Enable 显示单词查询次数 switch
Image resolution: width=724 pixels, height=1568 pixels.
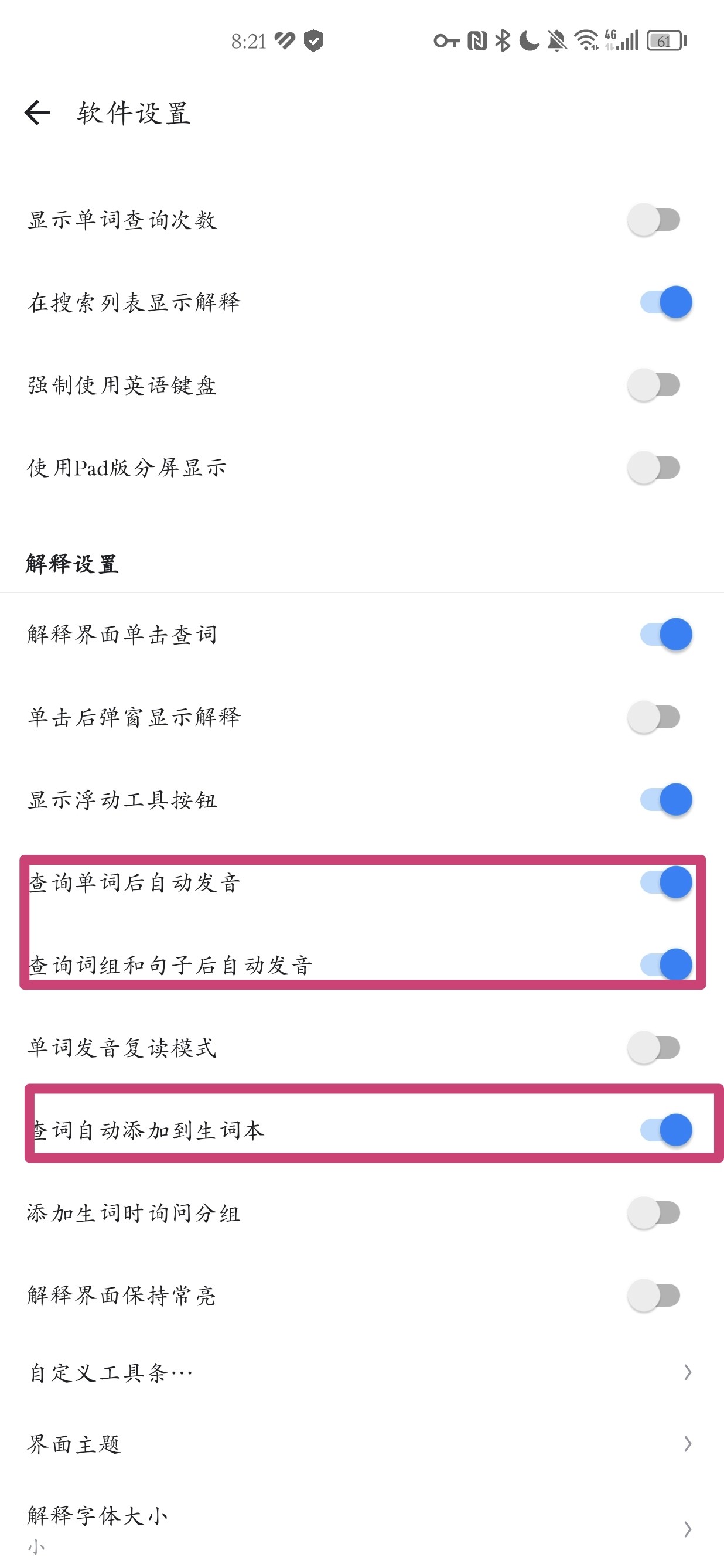[654, 220]
